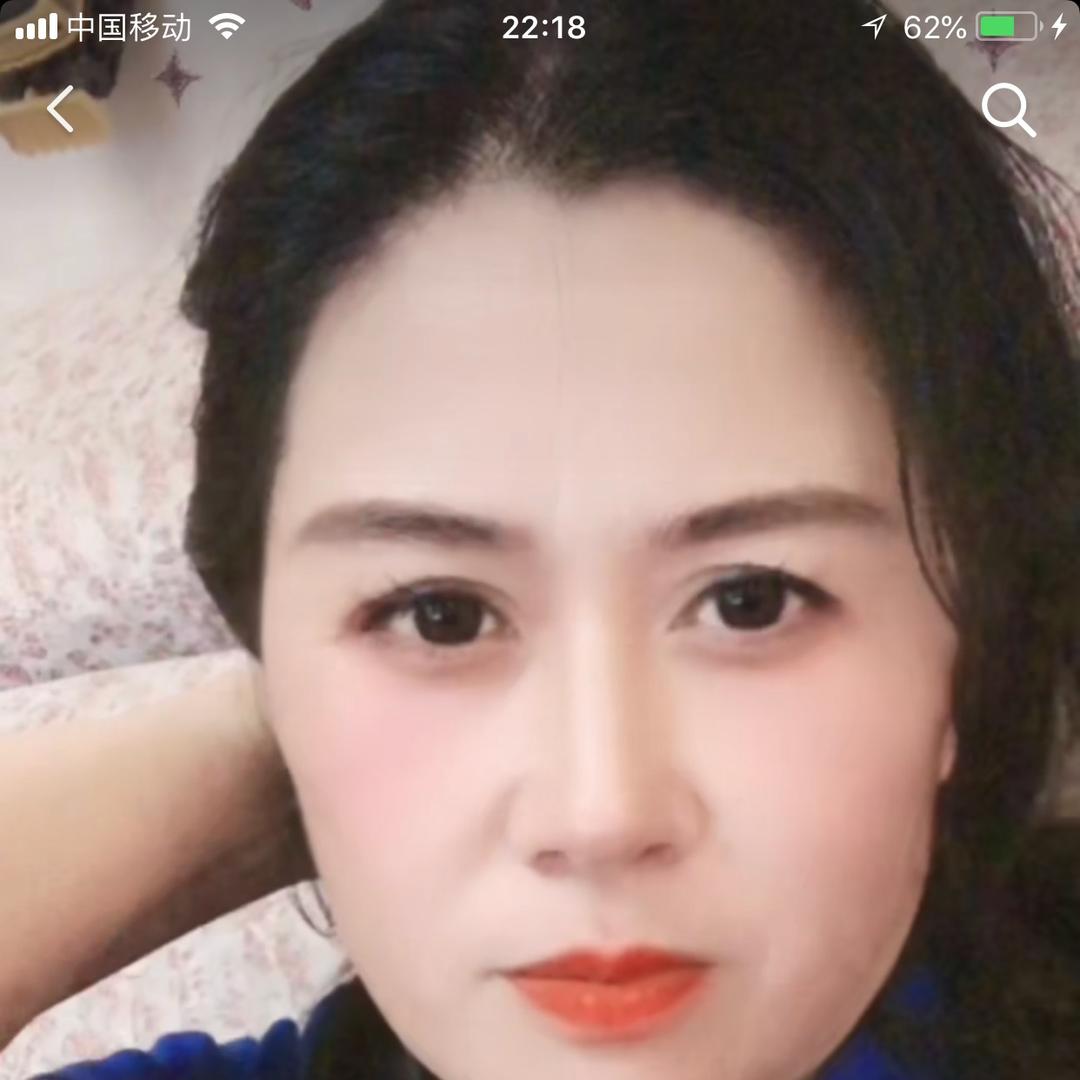The height and width of the screenshot is (1080, 1080).
Task: Go back using the back arrow
Action: coord(60,109)
